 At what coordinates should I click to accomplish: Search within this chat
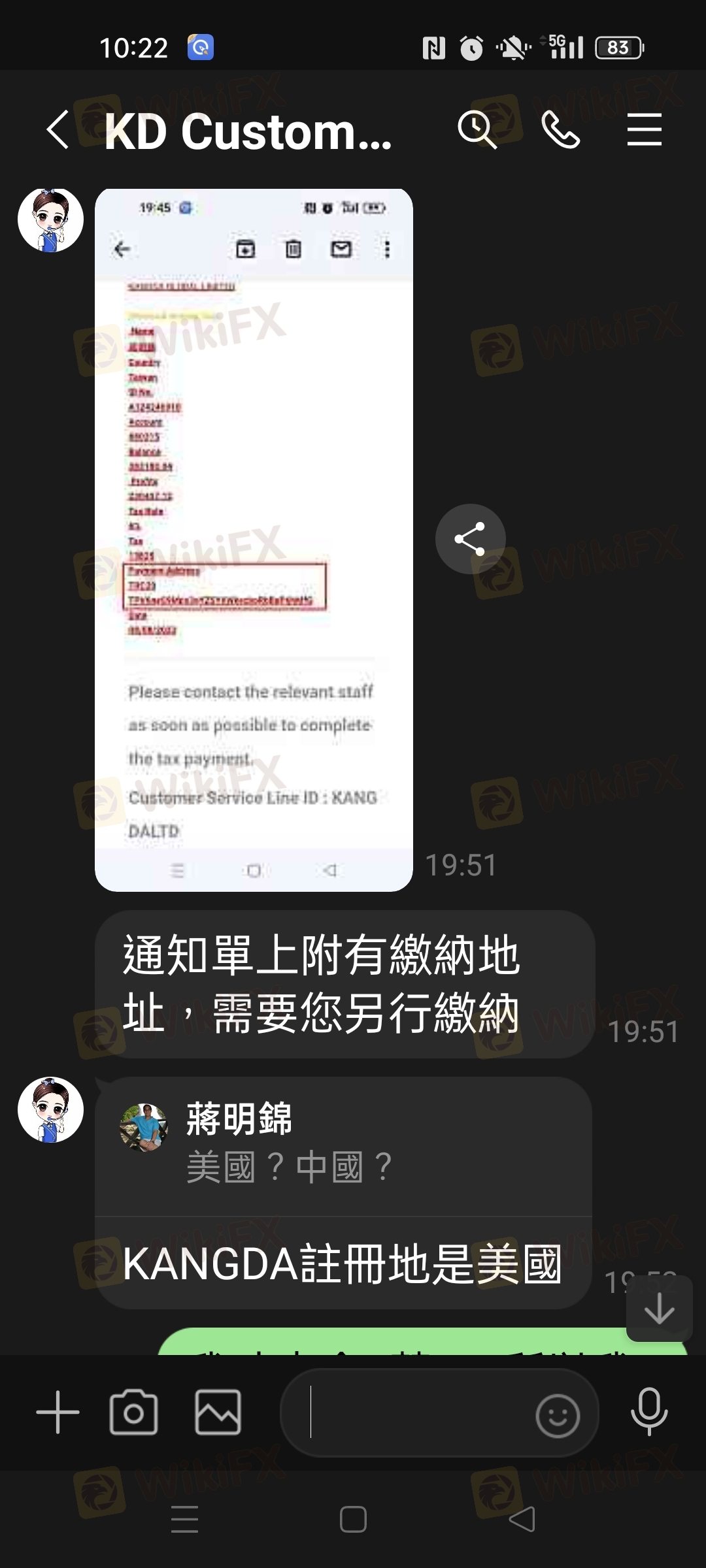pos(477,129)
